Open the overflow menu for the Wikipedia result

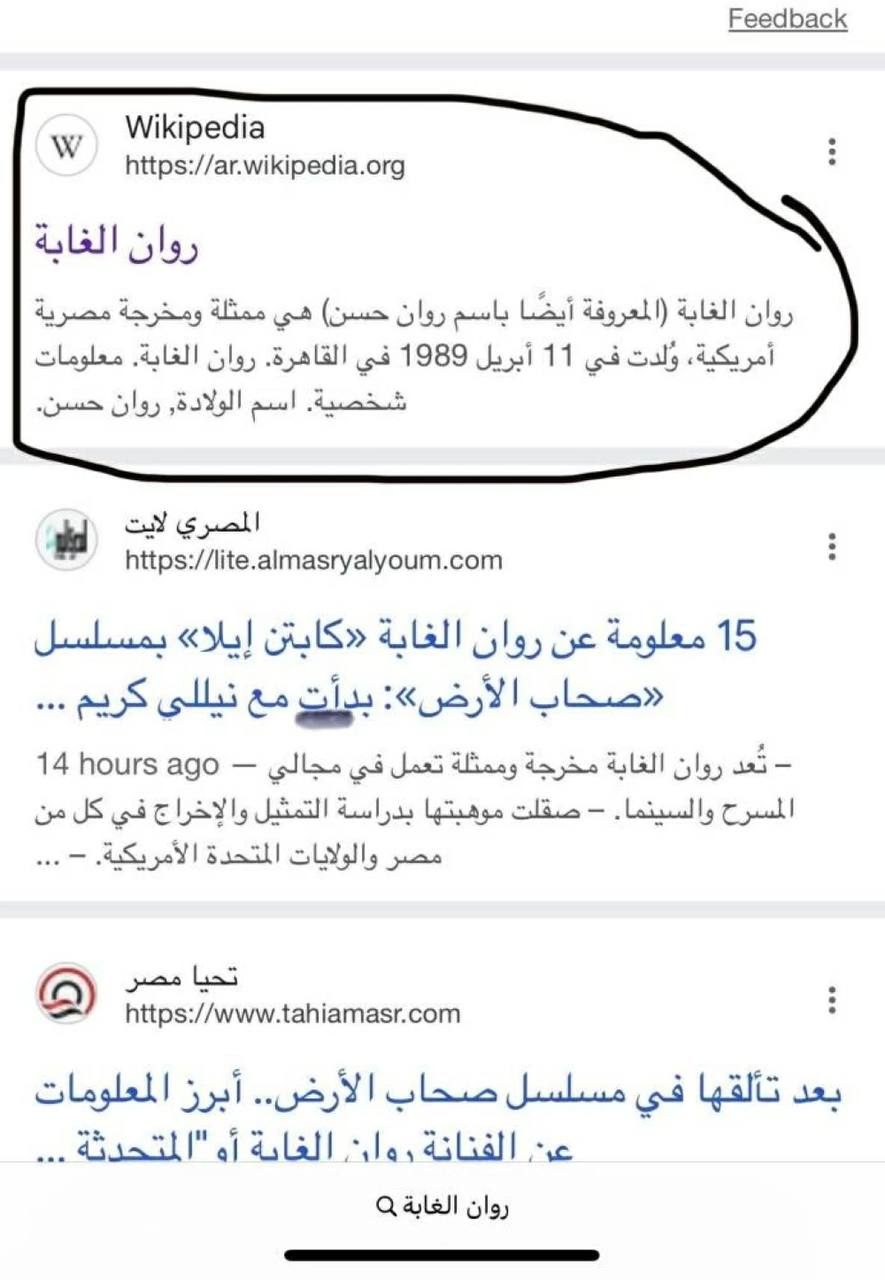(832, 152)
